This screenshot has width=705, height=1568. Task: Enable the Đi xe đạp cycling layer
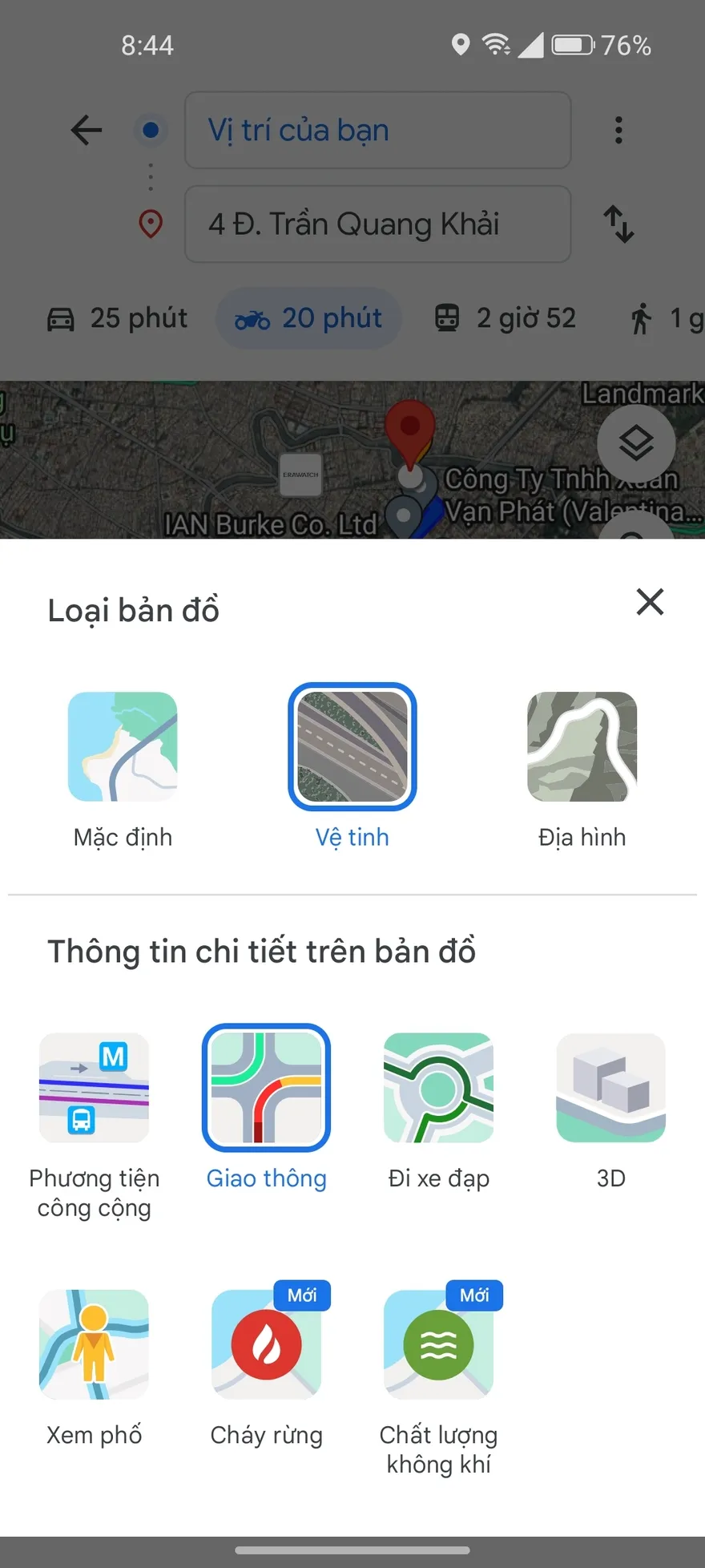pos(438,1088)
